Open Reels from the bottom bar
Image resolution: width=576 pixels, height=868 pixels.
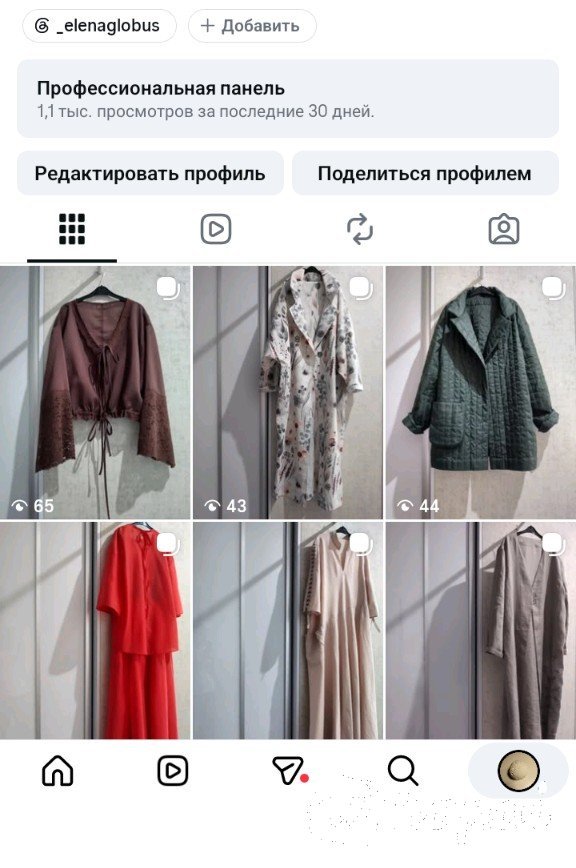(x=173, y=771)
